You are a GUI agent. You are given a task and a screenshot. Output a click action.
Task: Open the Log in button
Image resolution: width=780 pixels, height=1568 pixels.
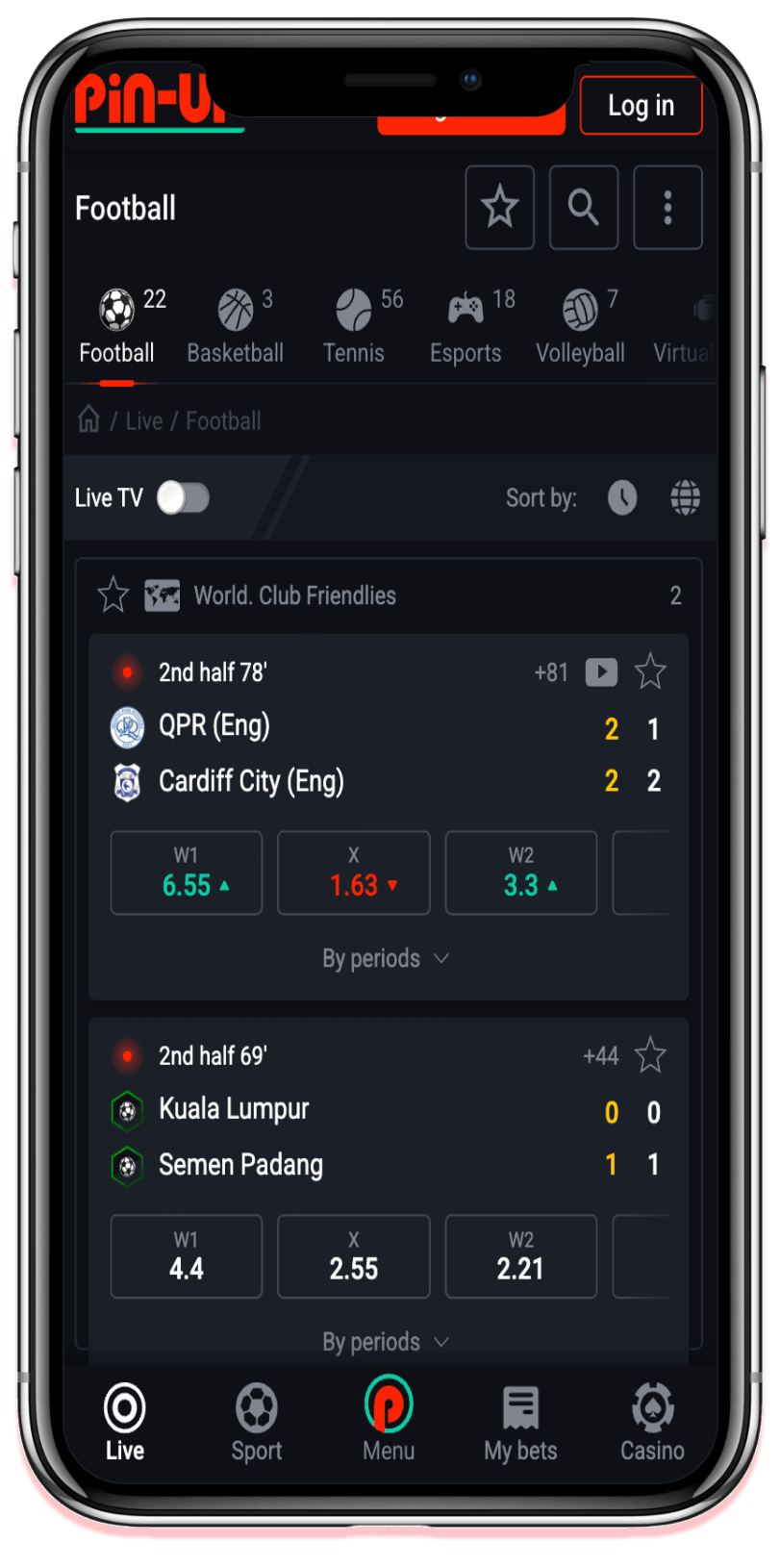pyautogui.click(x=641, y=106)
